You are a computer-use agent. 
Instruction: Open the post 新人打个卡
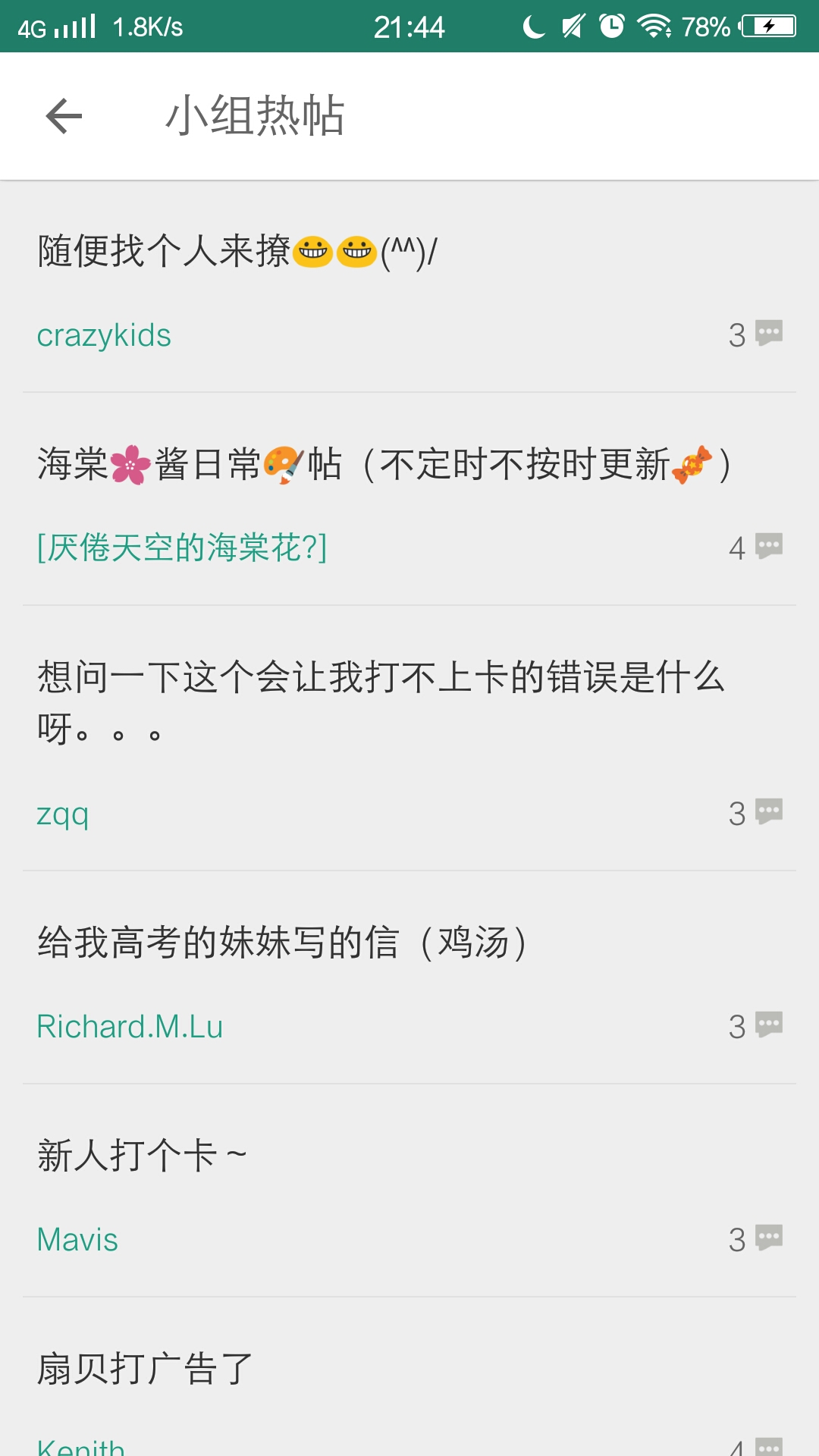tap(142, 1156)
